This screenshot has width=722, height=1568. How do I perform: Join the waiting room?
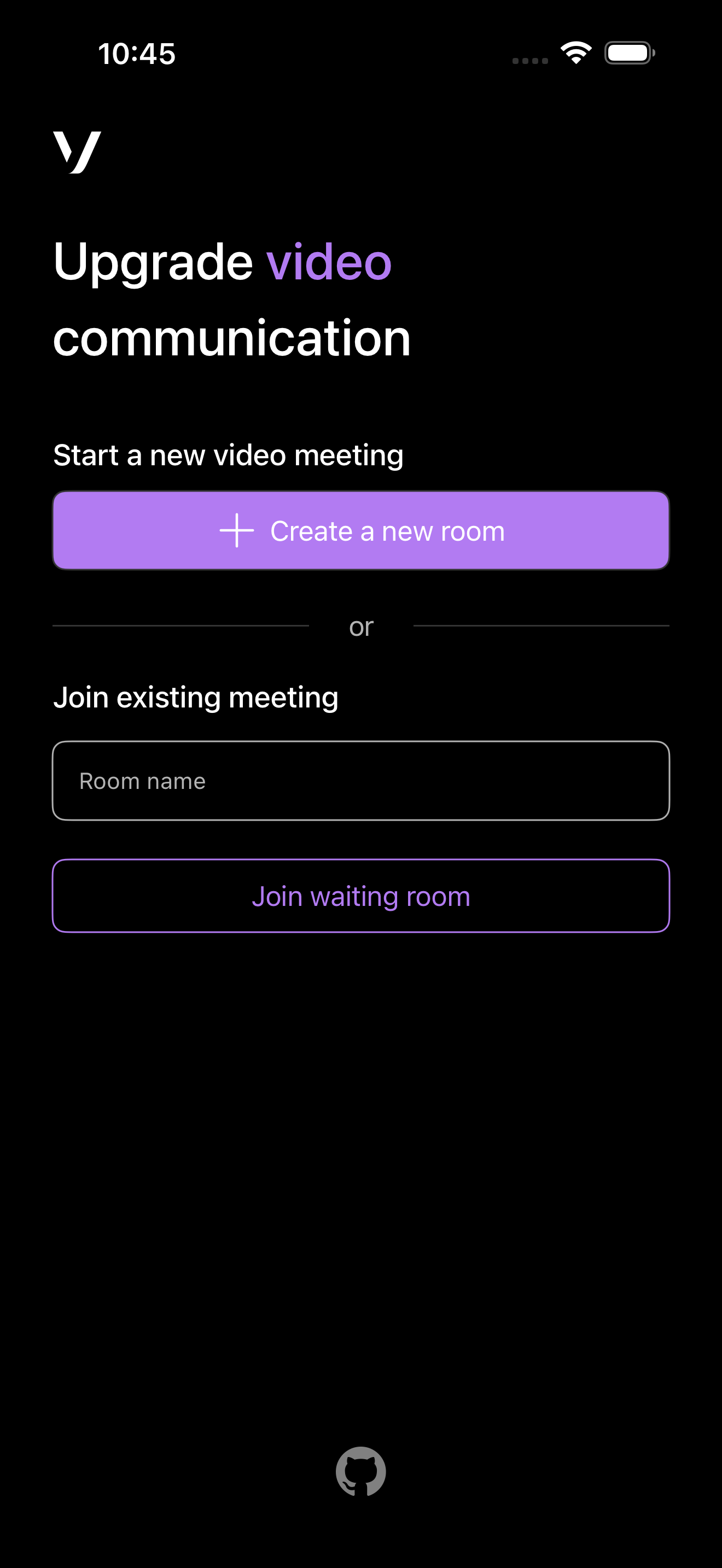[x=361, y=896]
